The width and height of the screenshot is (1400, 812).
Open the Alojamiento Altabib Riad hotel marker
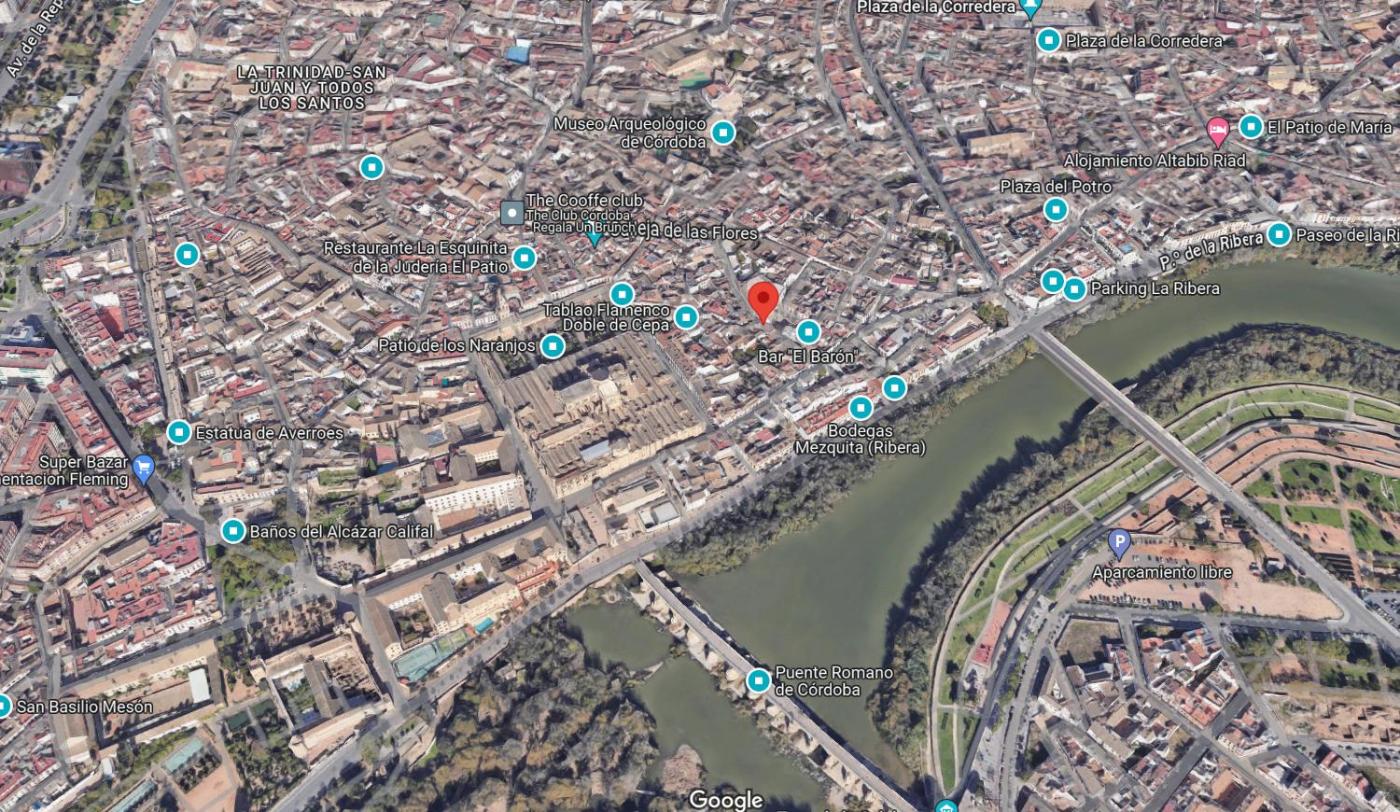click(x=1217, y=131)
